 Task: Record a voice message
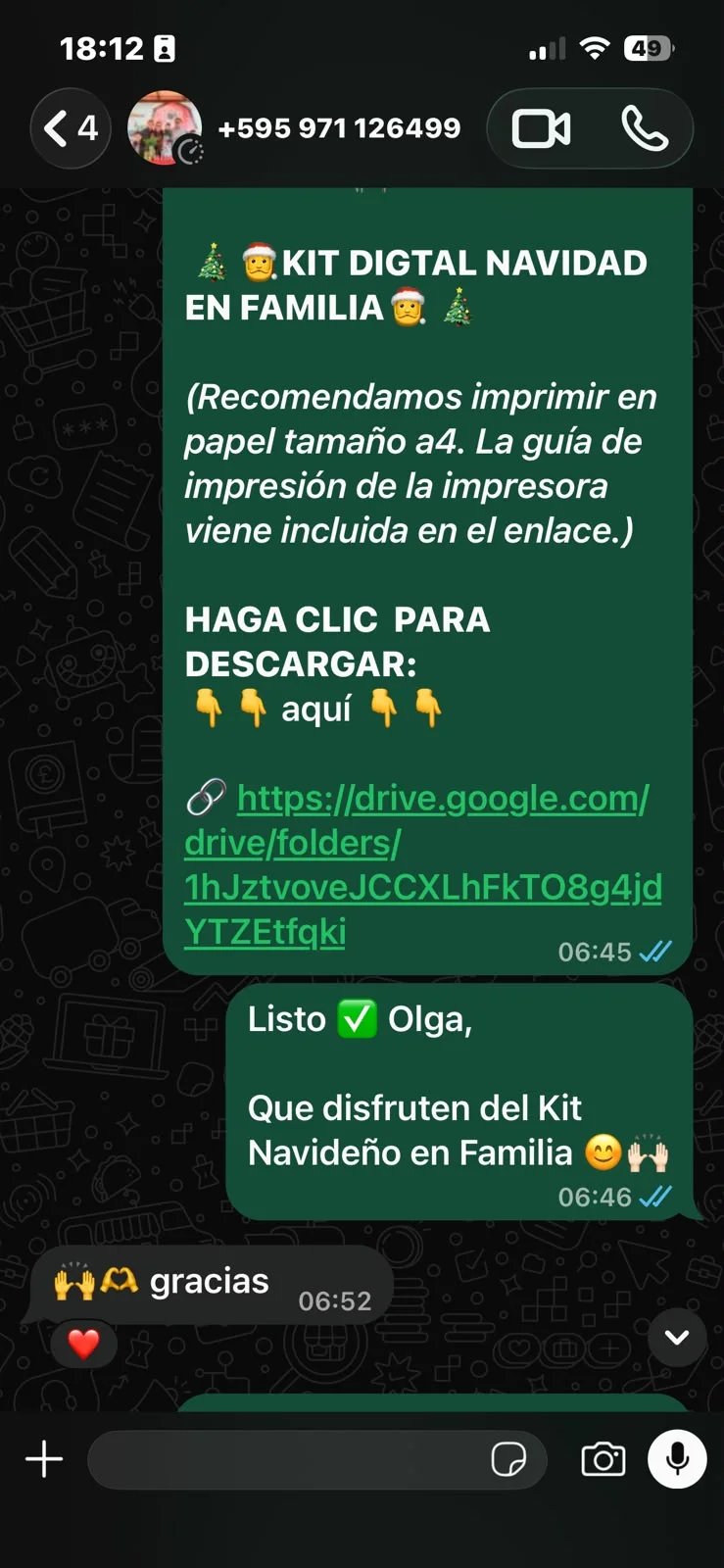click(677, 1459)
